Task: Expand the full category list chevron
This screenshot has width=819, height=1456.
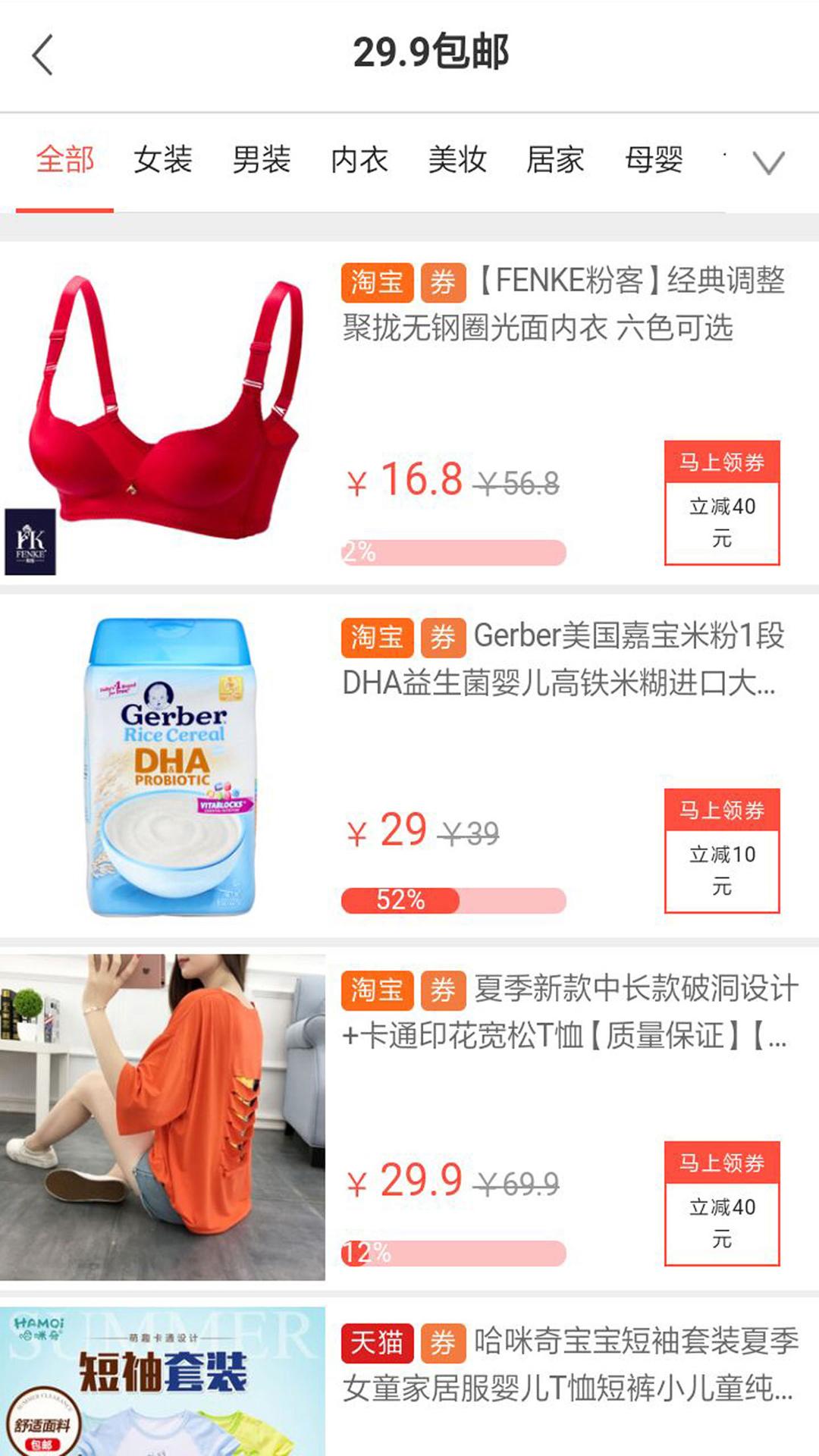Action: (768, 162)
